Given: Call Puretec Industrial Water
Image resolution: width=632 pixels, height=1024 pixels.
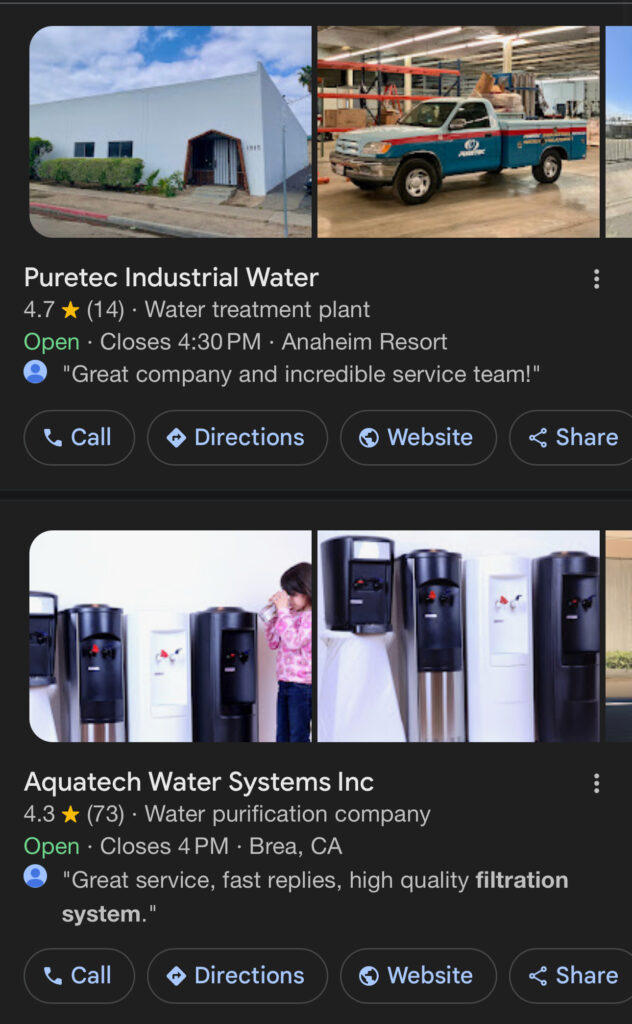Looking at the screenshot, I should tap(79, 438).
